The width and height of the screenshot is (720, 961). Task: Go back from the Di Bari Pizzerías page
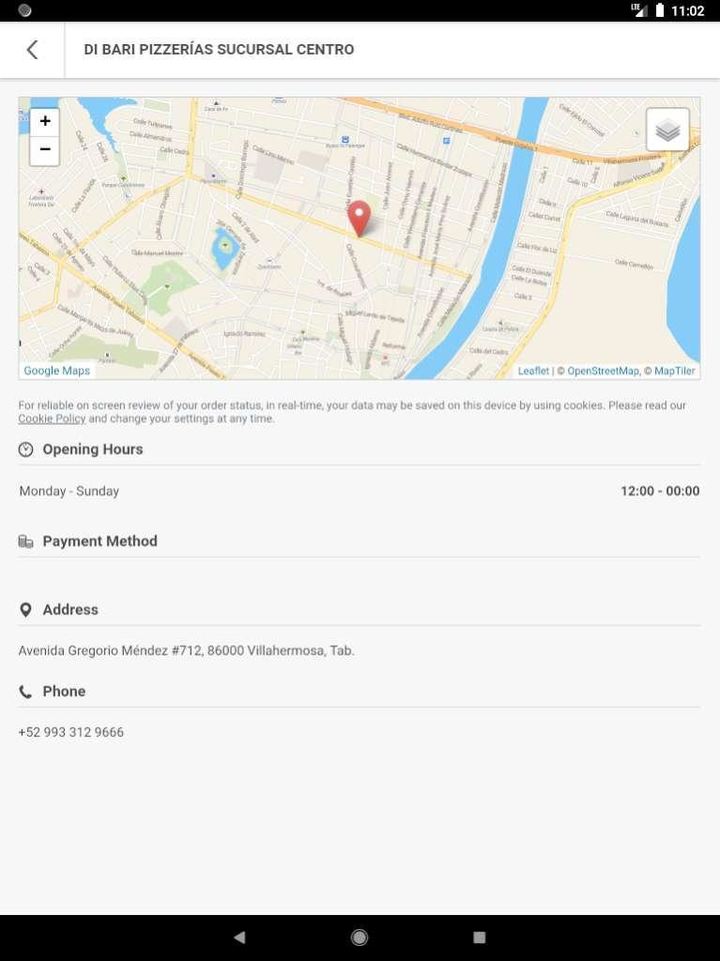[32, 50]
